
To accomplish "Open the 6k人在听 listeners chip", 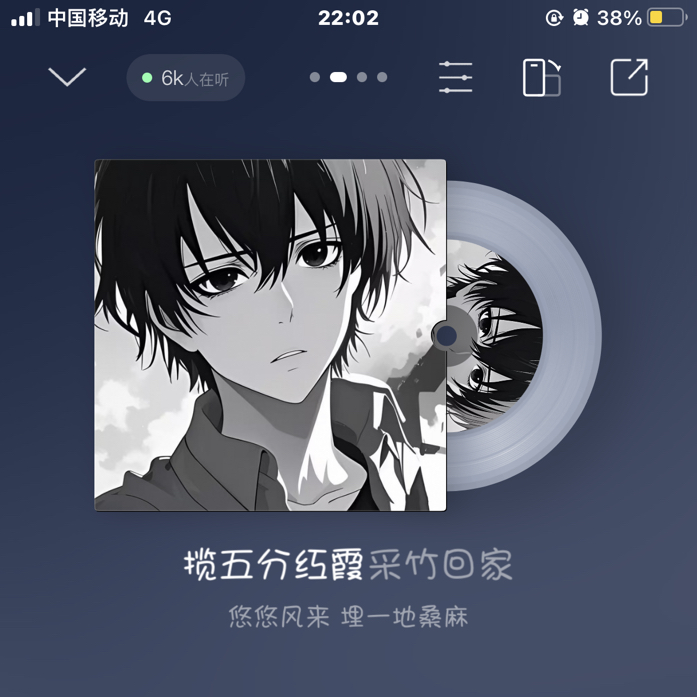I will pos(186,78).
